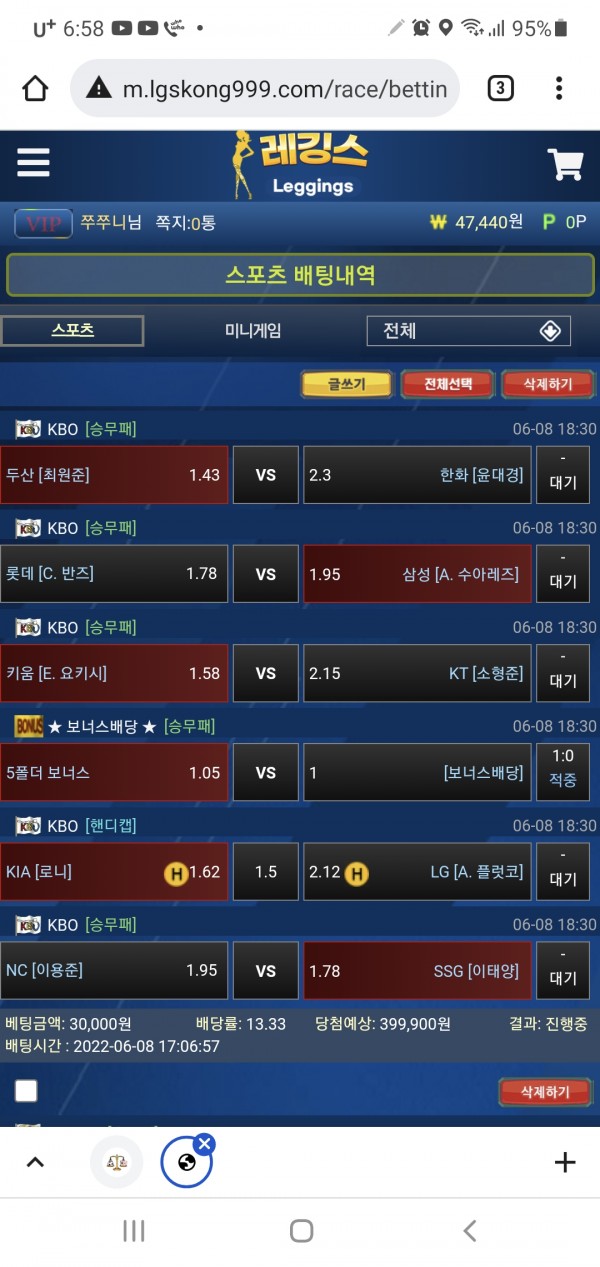Image resolution: width=600 pixels, height=1267 pixels.
Task: Go back with system back button
Action: pyautogui.click(x=469, y=1231)
